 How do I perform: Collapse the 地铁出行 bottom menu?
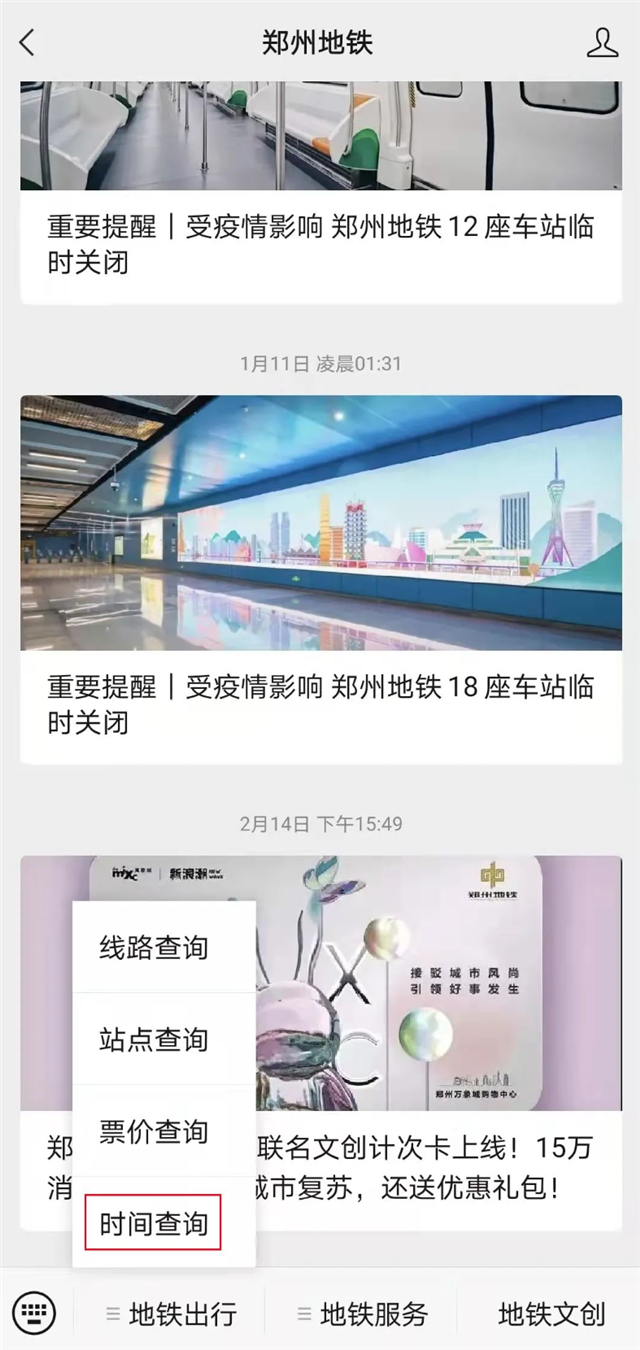coord(172,1313)
